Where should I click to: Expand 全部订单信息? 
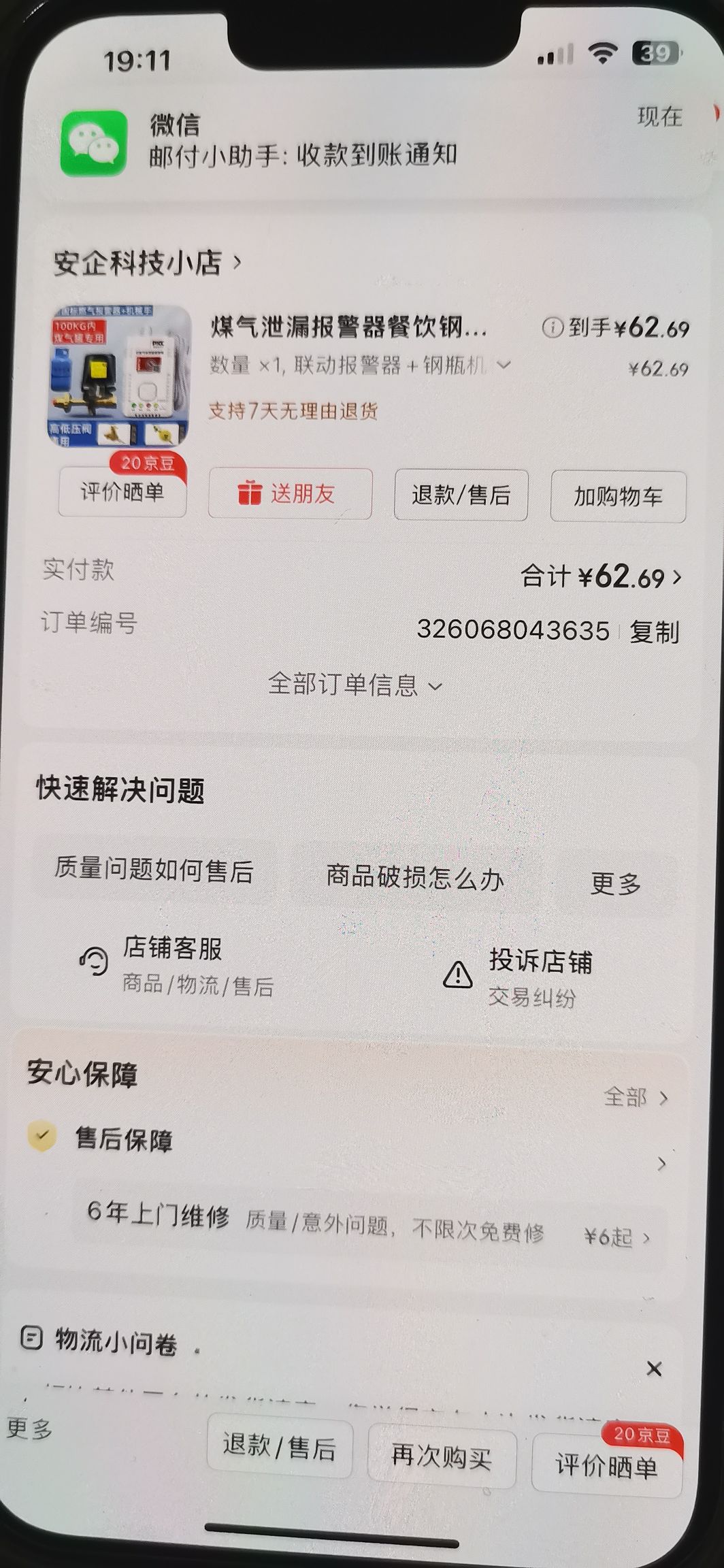point(355,685)
